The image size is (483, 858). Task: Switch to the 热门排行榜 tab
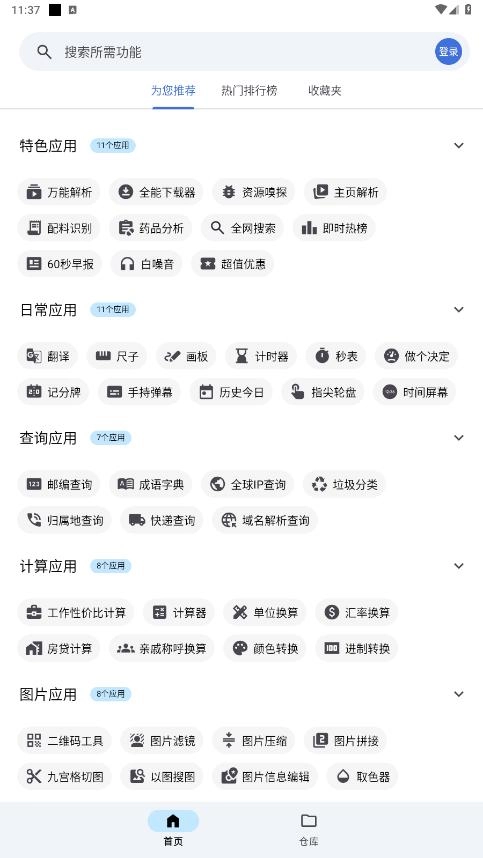coord(249,91)
